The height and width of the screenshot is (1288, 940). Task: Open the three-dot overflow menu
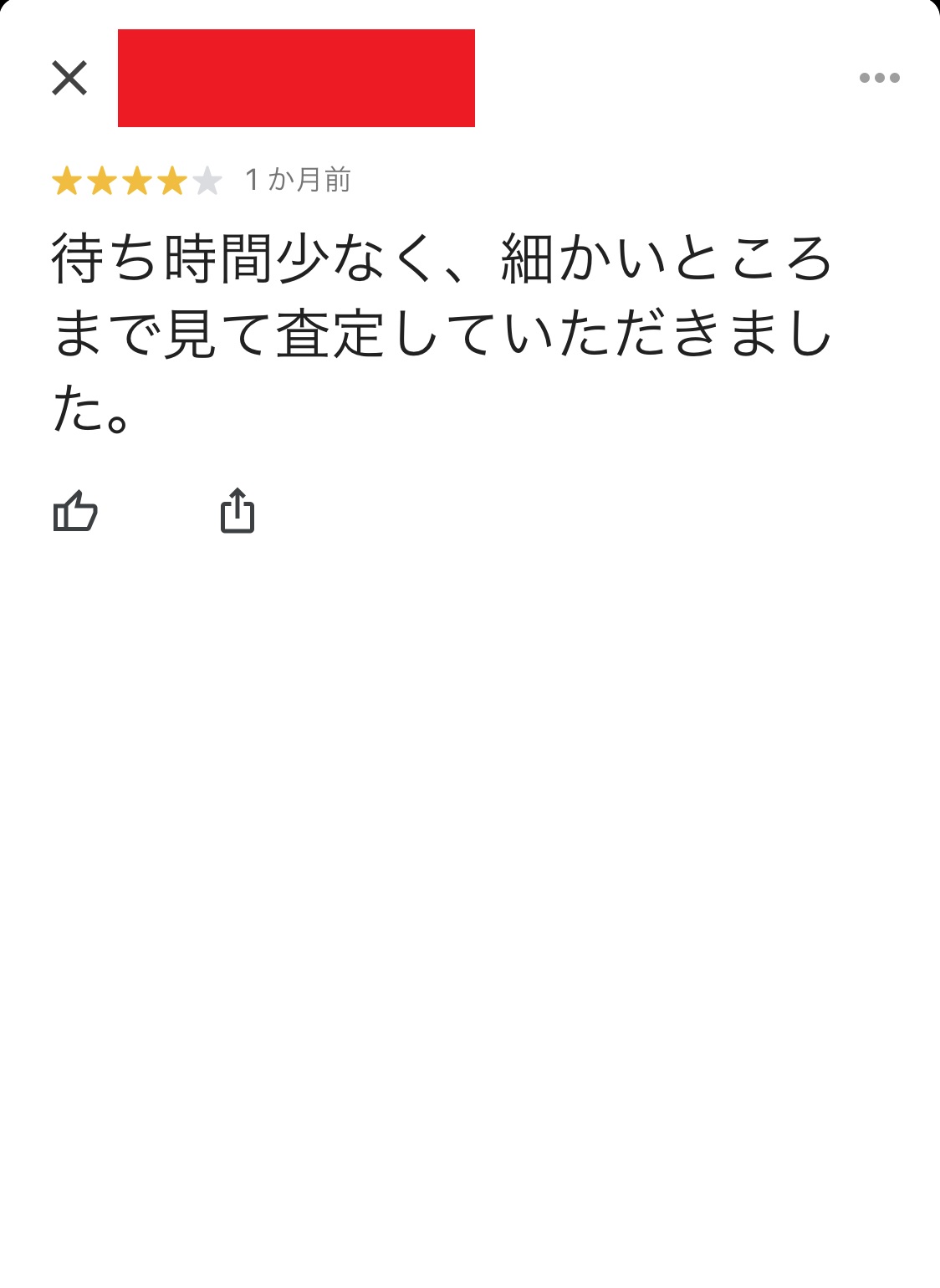pos(879,78)
